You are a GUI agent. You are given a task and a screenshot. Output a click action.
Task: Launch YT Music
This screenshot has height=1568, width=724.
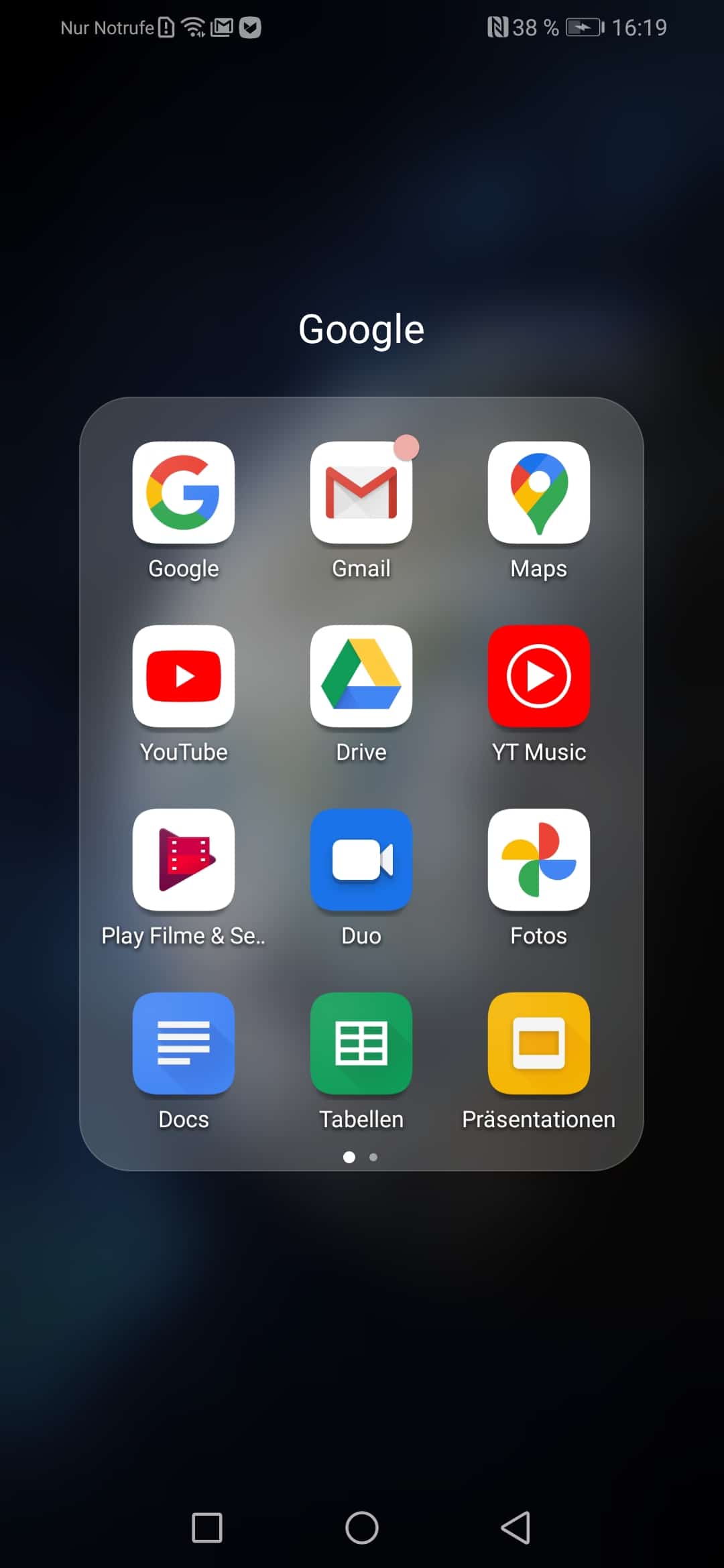coord(539,676)
